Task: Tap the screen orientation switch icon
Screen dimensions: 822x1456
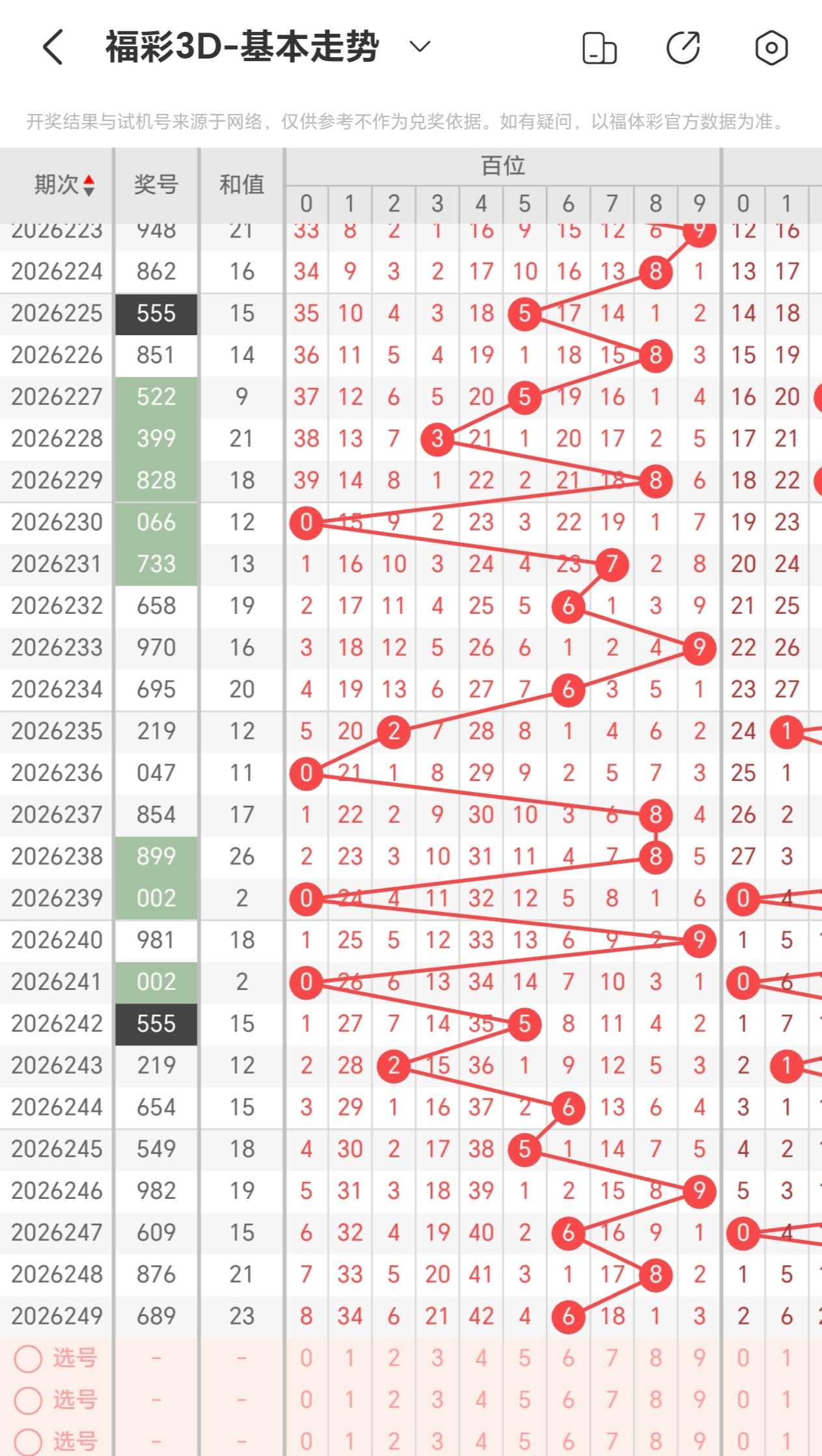Action: point(599,48)
